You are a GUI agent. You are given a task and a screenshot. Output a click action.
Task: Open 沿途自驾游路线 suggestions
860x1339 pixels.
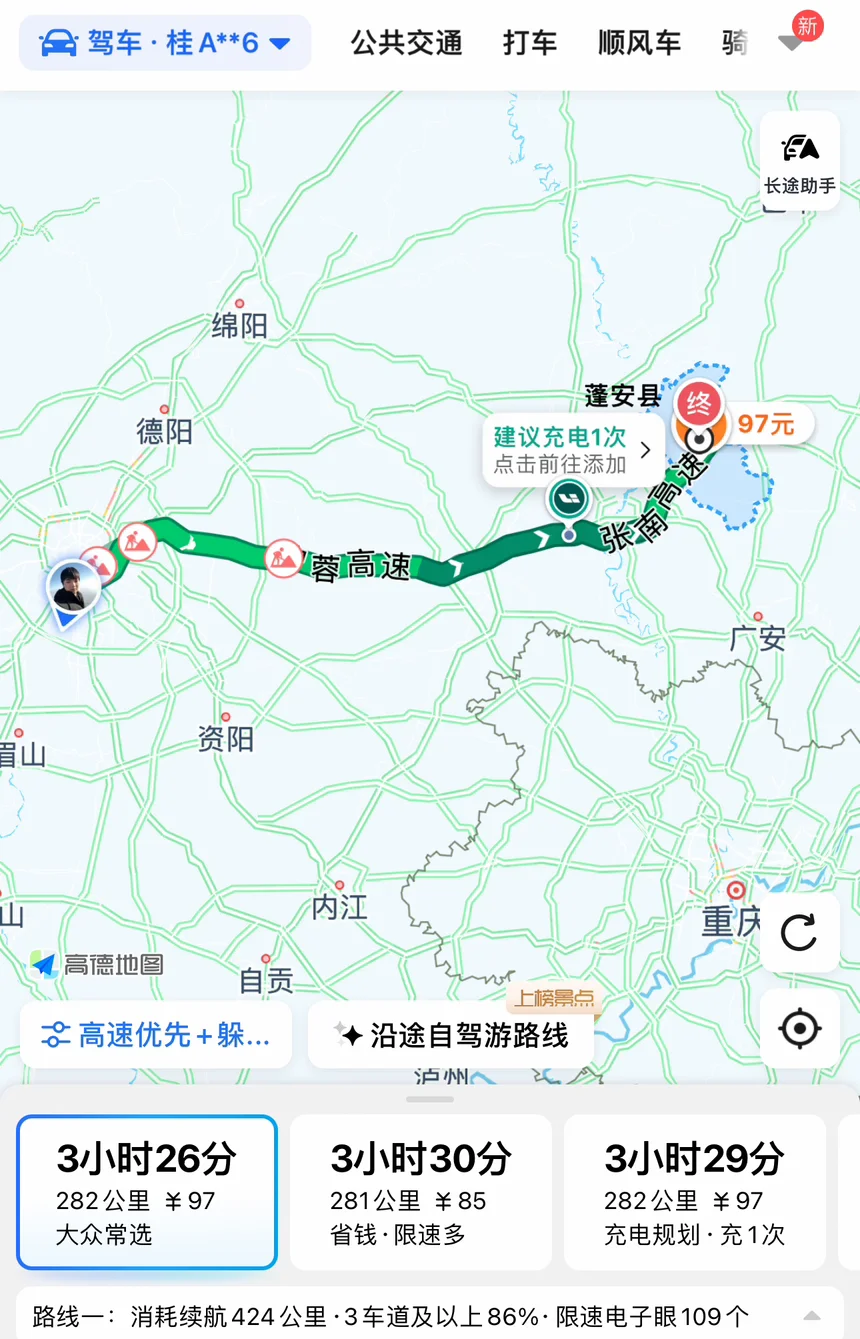[451, 1035]
